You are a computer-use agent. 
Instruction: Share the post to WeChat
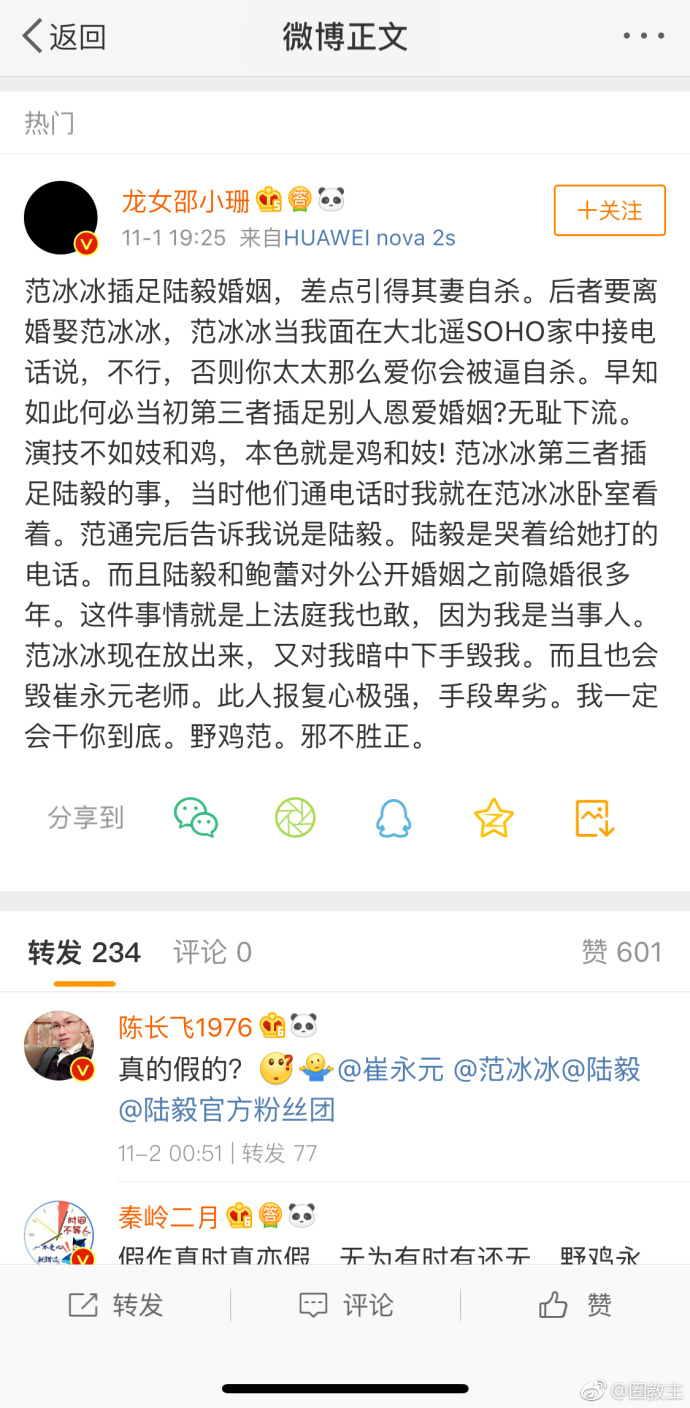pyautogui.click(x=196, y=817)
